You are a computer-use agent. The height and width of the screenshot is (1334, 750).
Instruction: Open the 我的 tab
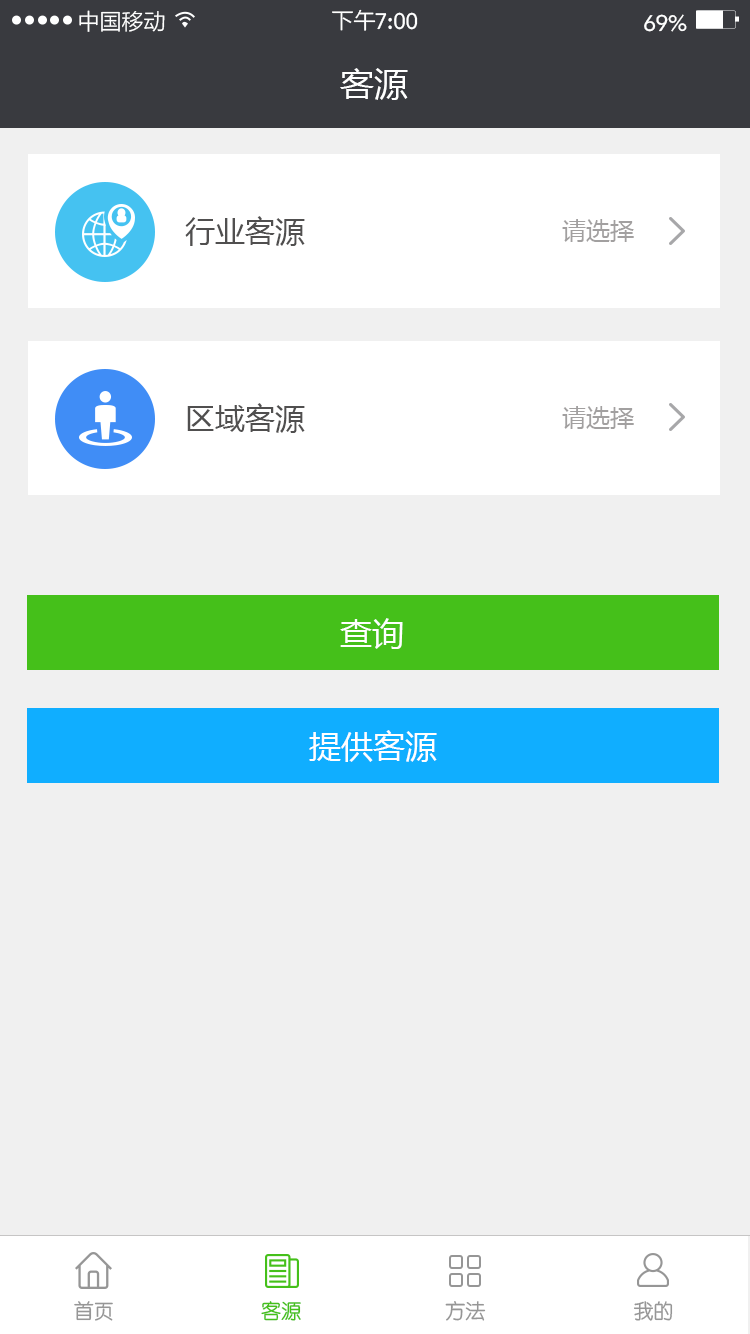click(x=653, y=1286)
